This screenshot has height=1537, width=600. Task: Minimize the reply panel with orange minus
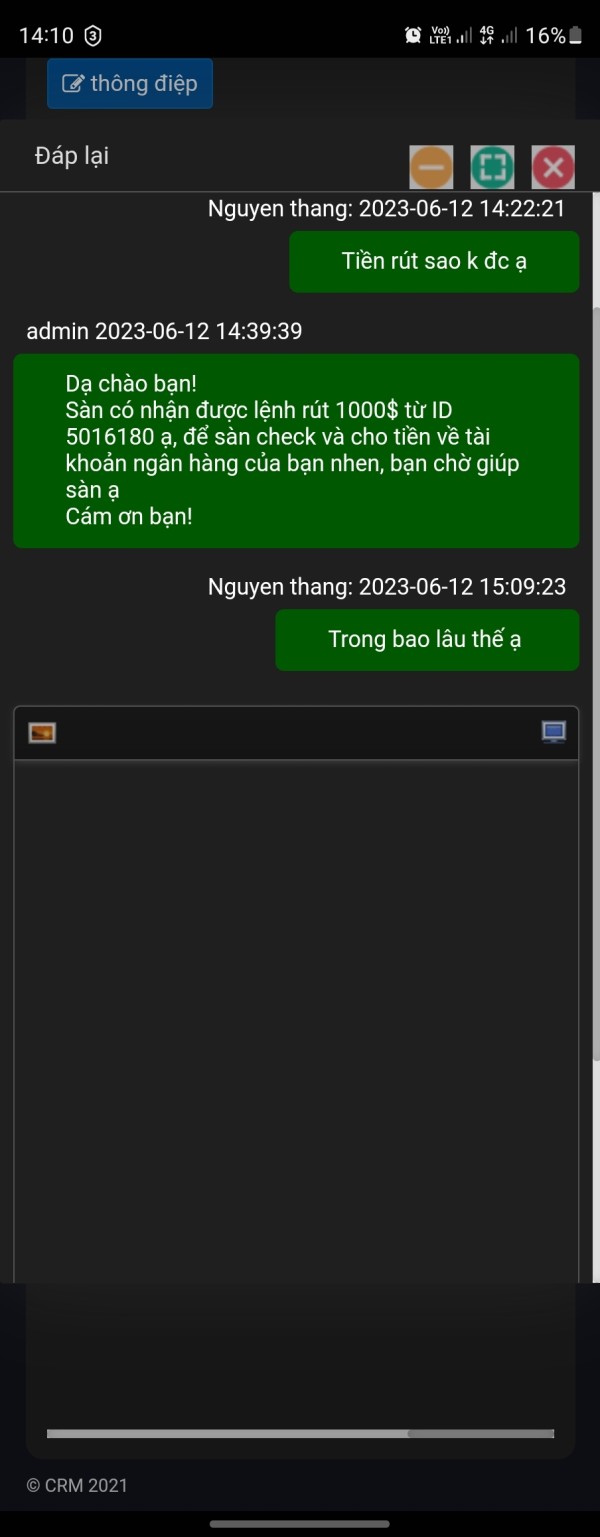click(x=431, y=167)
